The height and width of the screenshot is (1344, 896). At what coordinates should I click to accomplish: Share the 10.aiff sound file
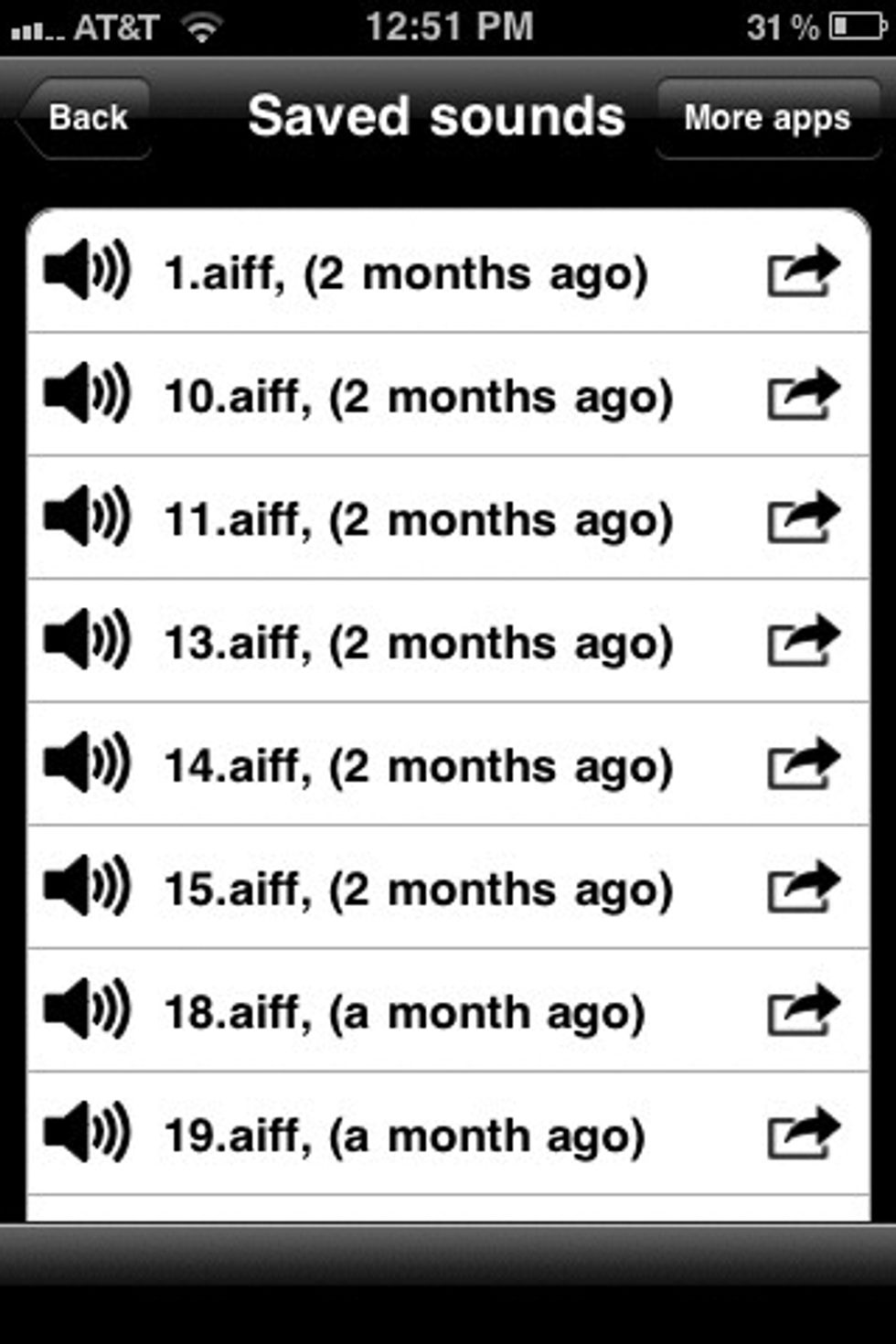click(x=806, y=391)
